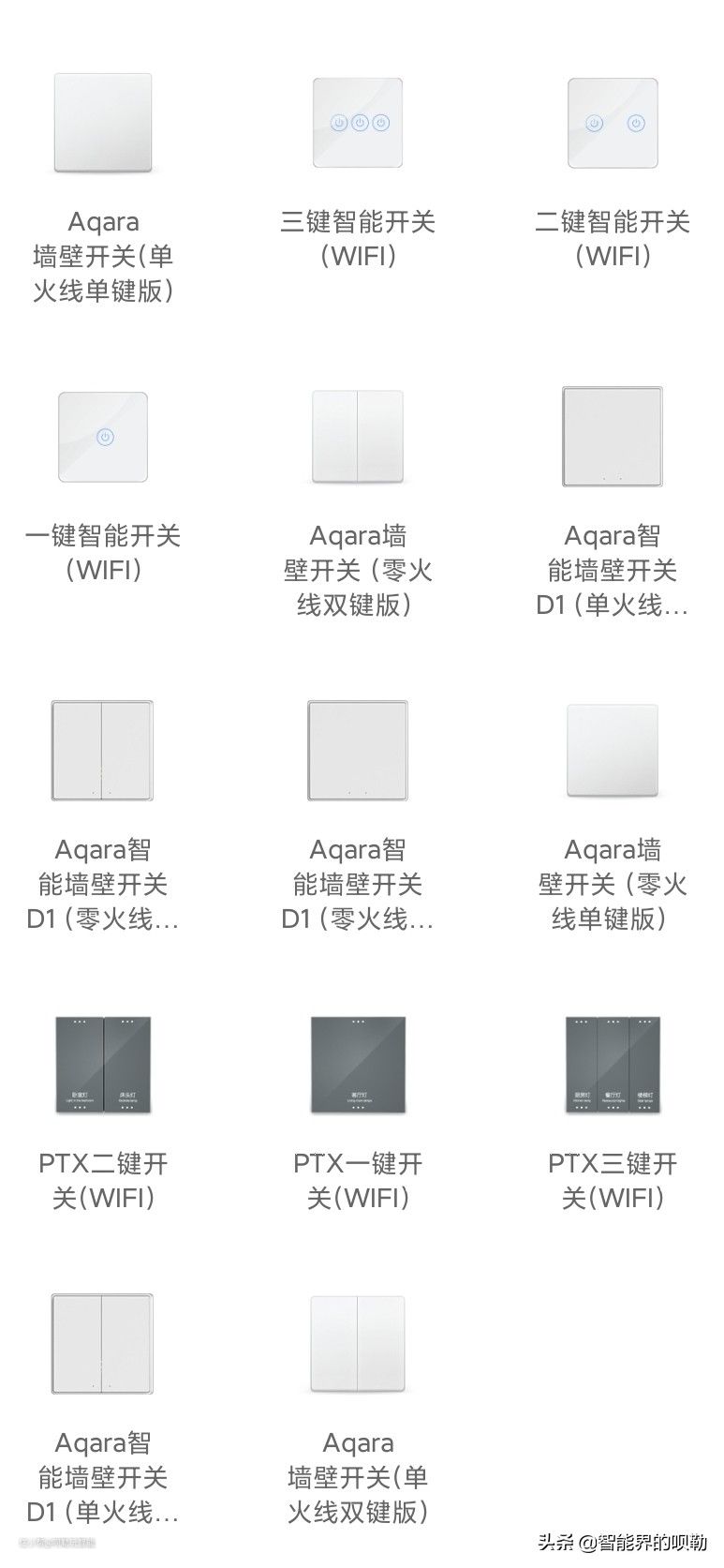Choose 二键智能开关(WIFI) device
The image size is (724, 1568).
point(613,123)
